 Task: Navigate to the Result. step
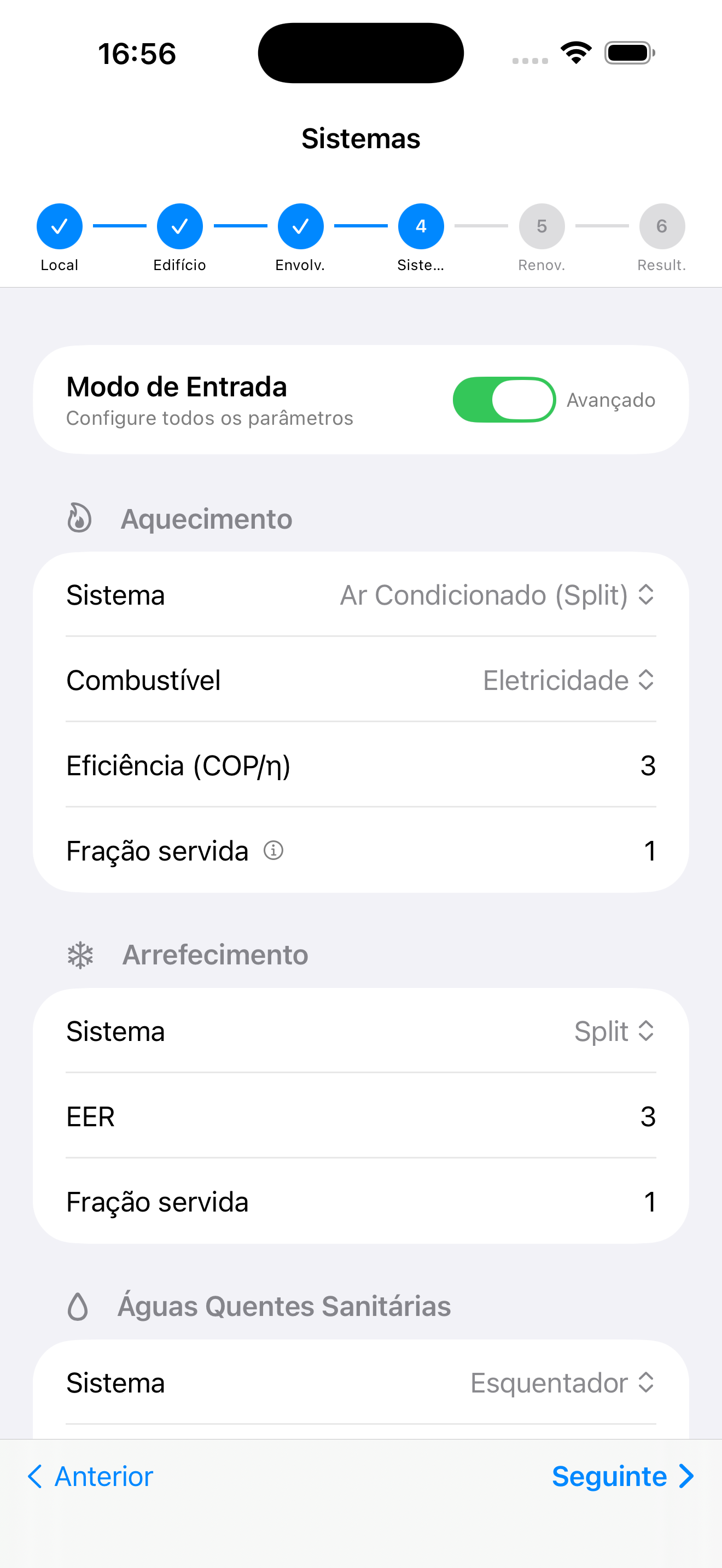click(661, 226)
